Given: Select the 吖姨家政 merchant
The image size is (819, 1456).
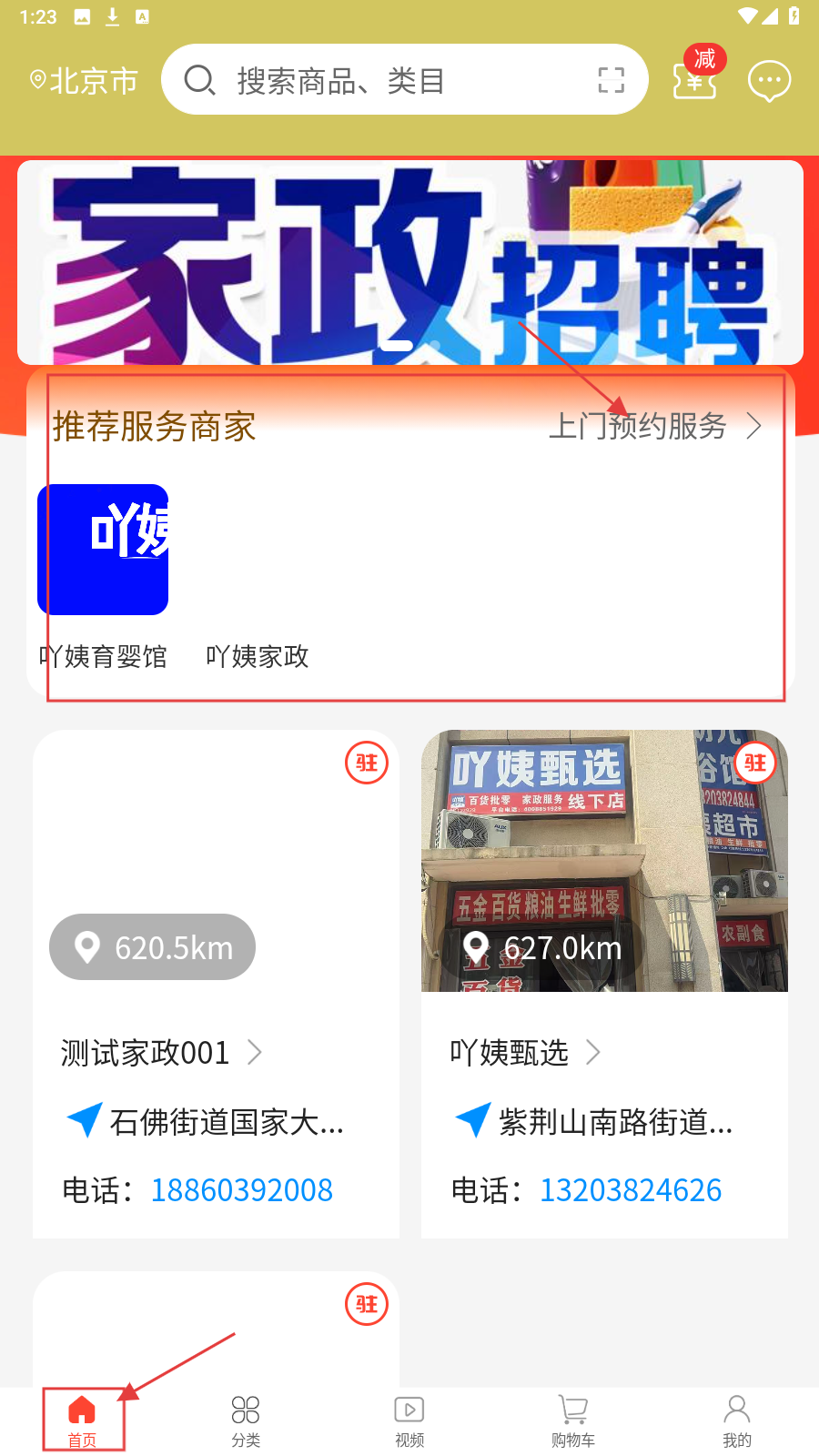Looking at the screenshot, I should [x=258, y=655].
